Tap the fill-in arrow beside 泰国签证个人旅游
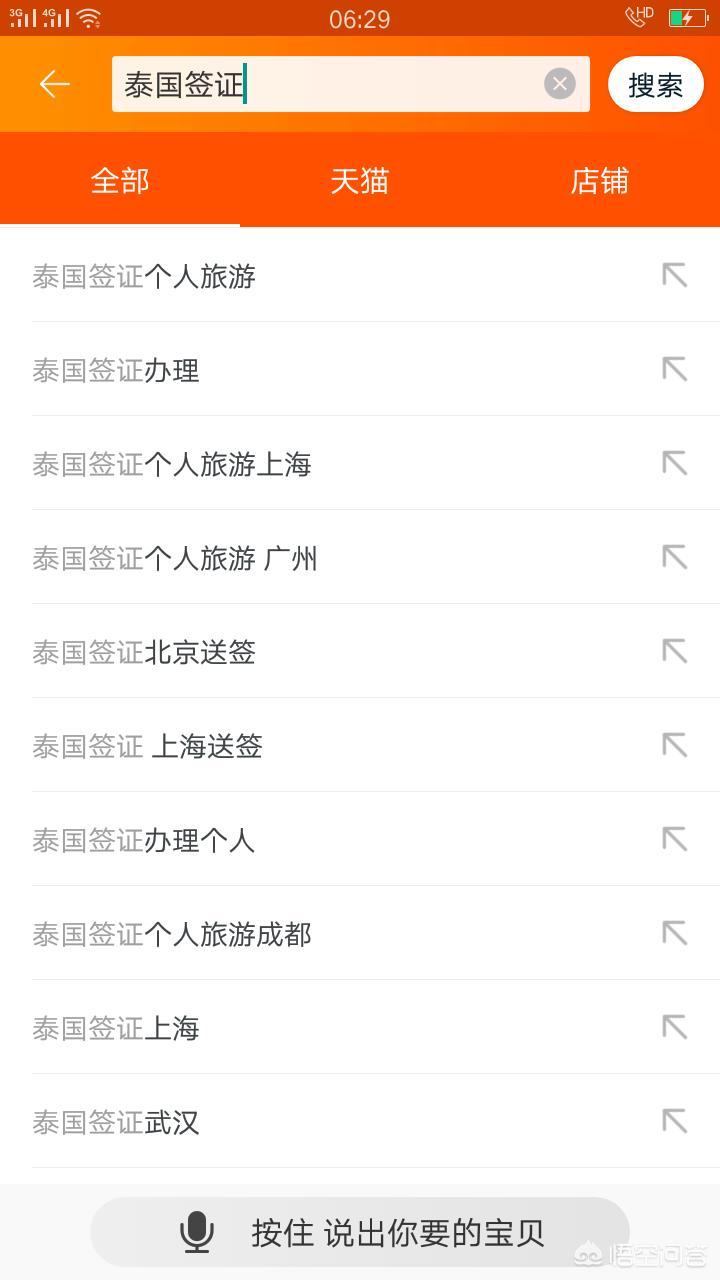720x1280 pixels. click(x=676, y=276)
